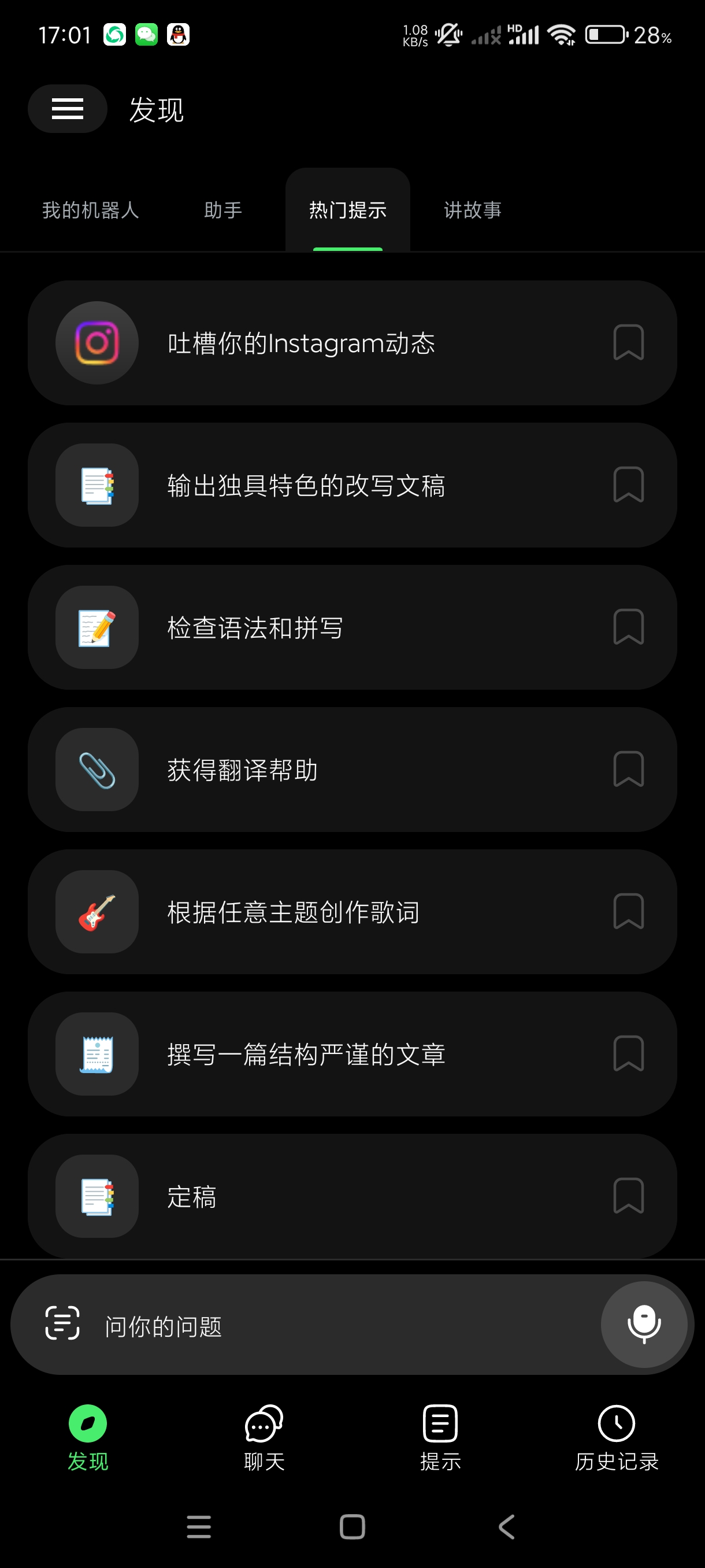This screenshot has height=1568, width=705.
Task: Start voice input with the microphone
Action: 644,1324
